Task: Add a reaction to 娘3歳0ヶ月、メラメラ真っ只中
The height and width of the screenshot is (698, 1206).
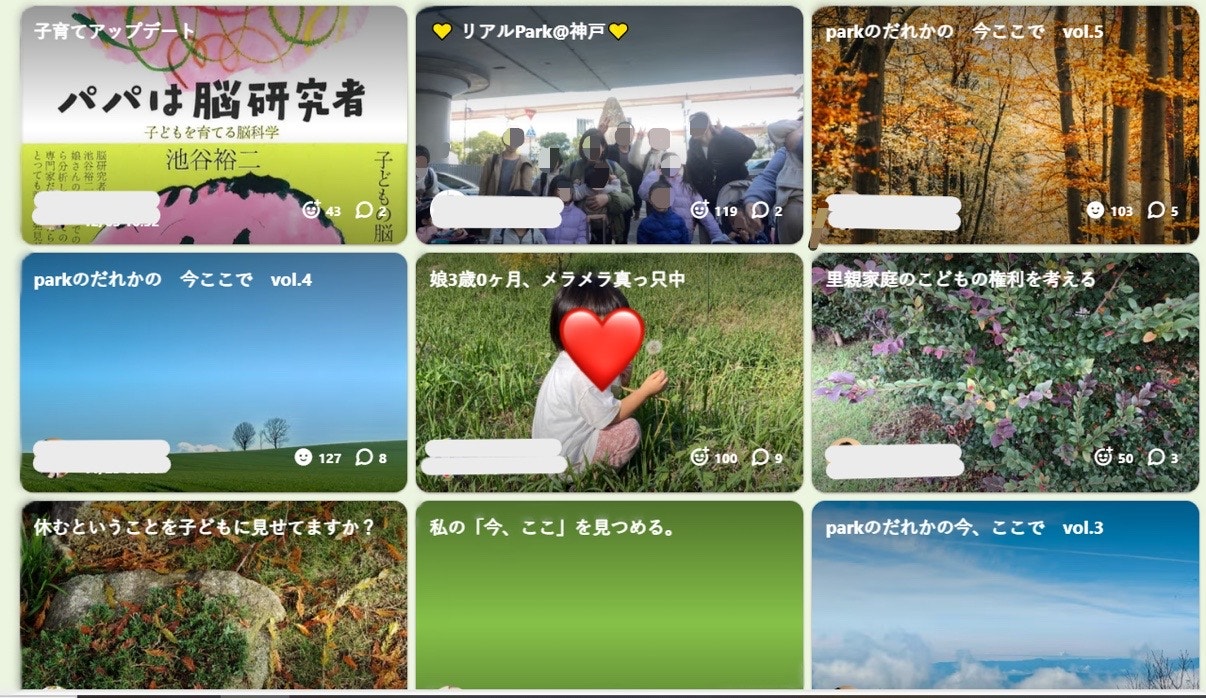Action: tap(700, 457)
